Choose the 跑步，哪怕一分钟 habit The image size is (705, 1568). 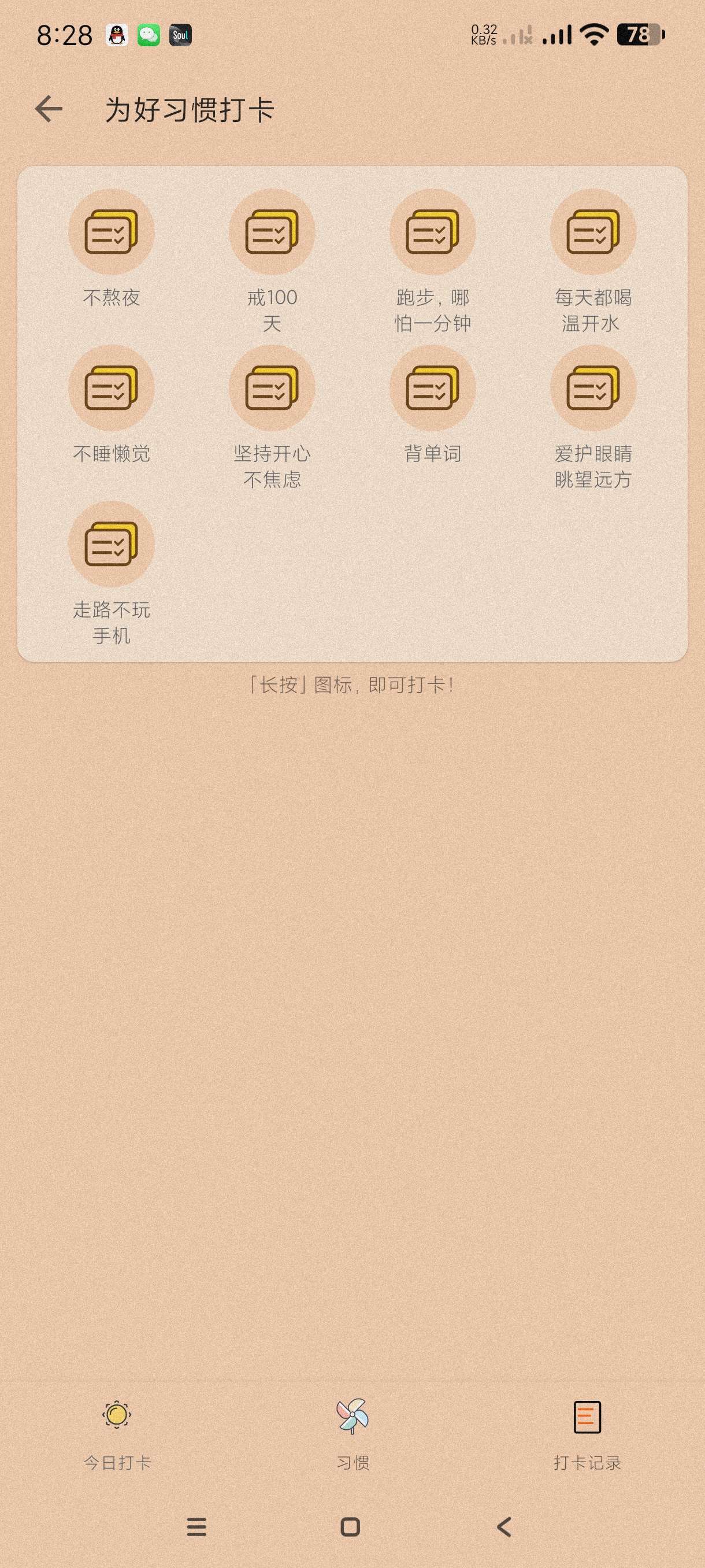432,232
